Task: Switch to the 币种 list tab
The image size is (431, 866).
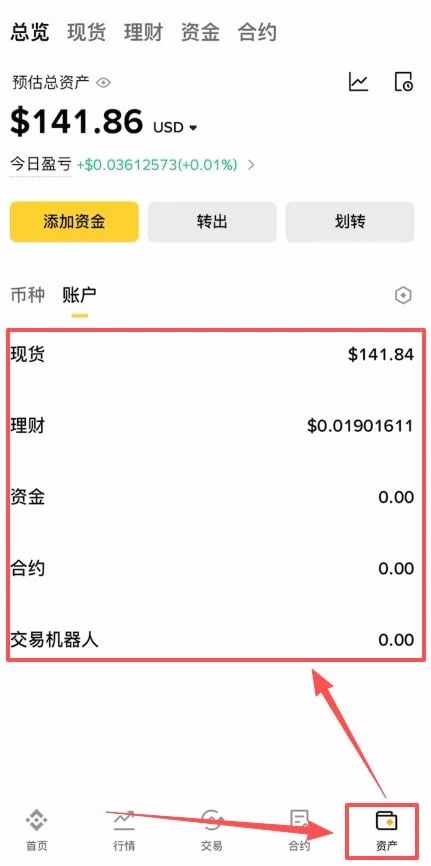Action: pos(28,295)
